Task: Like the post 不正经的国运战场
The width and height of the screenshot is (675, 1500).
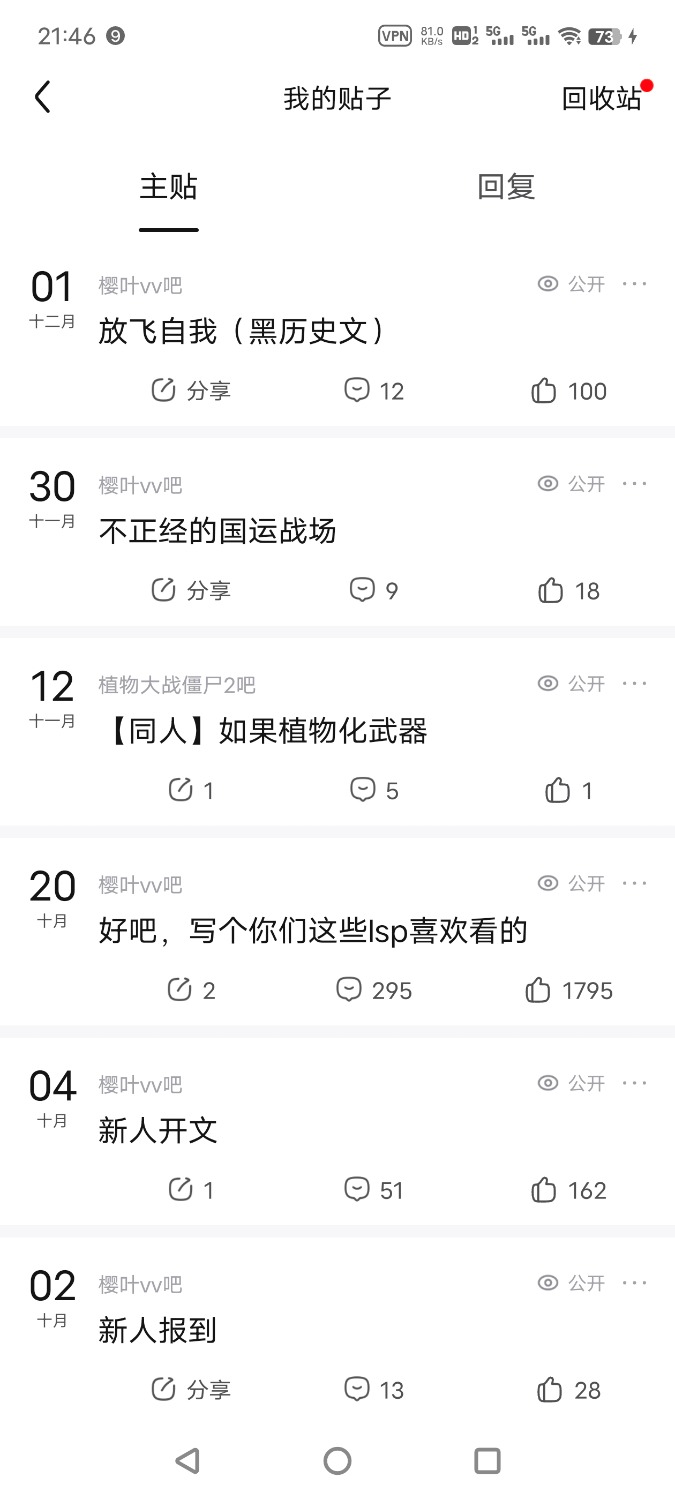Action: [569, 591]
